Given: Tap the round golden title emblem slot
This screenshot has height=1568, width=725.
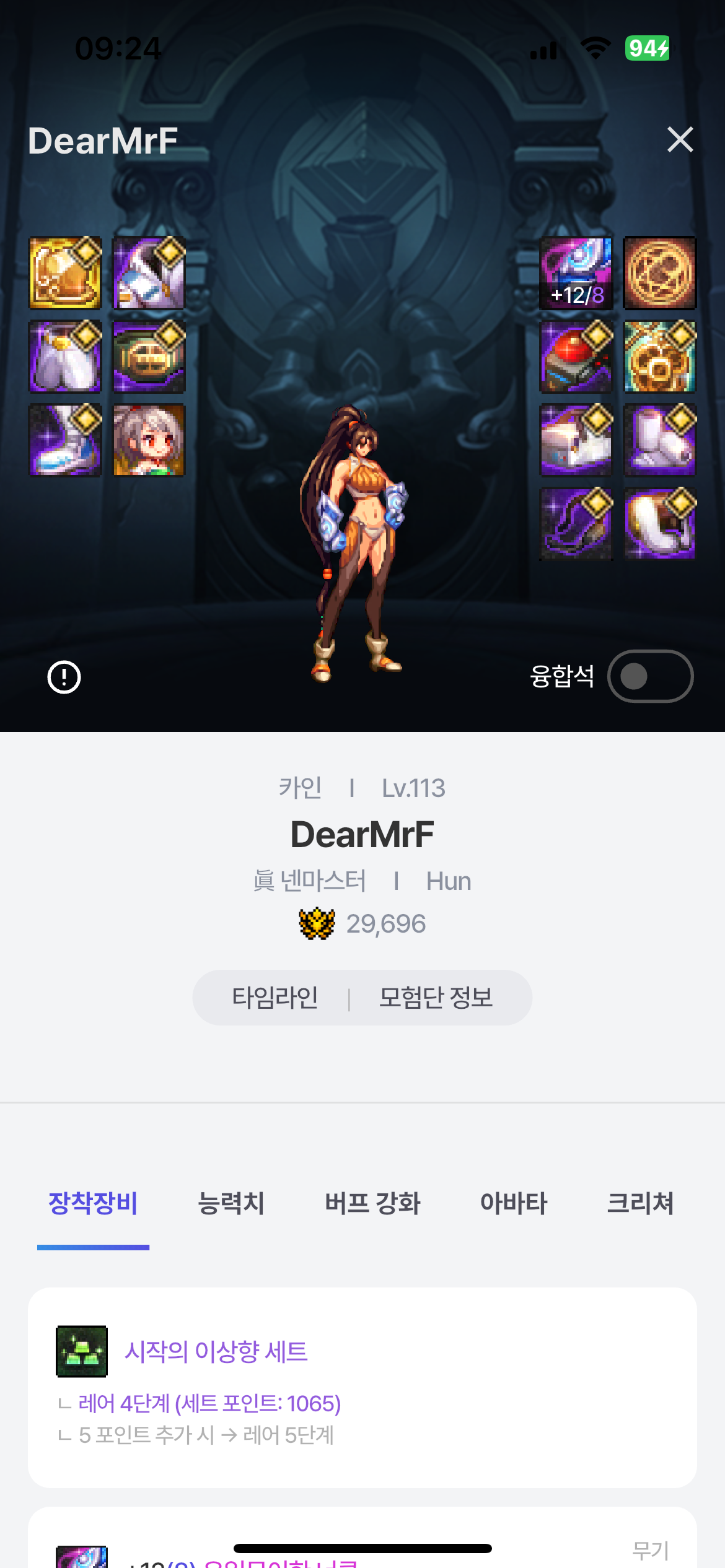Looking at the screenshot, I should 659,273.
